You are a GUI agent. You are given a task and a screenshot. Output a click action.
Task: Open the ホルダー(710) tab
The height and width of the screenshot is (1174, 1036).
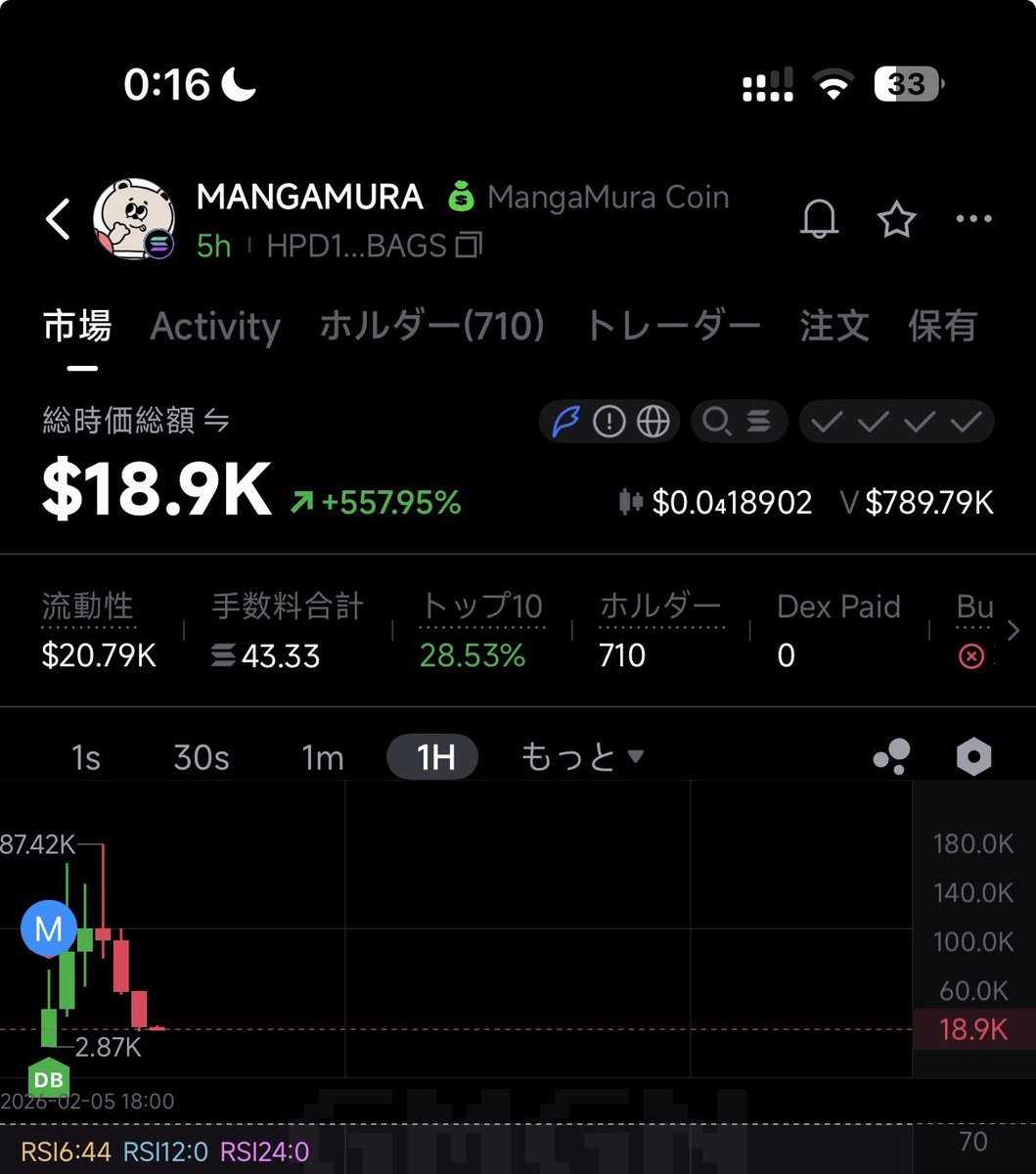click(x=432, y=326)
